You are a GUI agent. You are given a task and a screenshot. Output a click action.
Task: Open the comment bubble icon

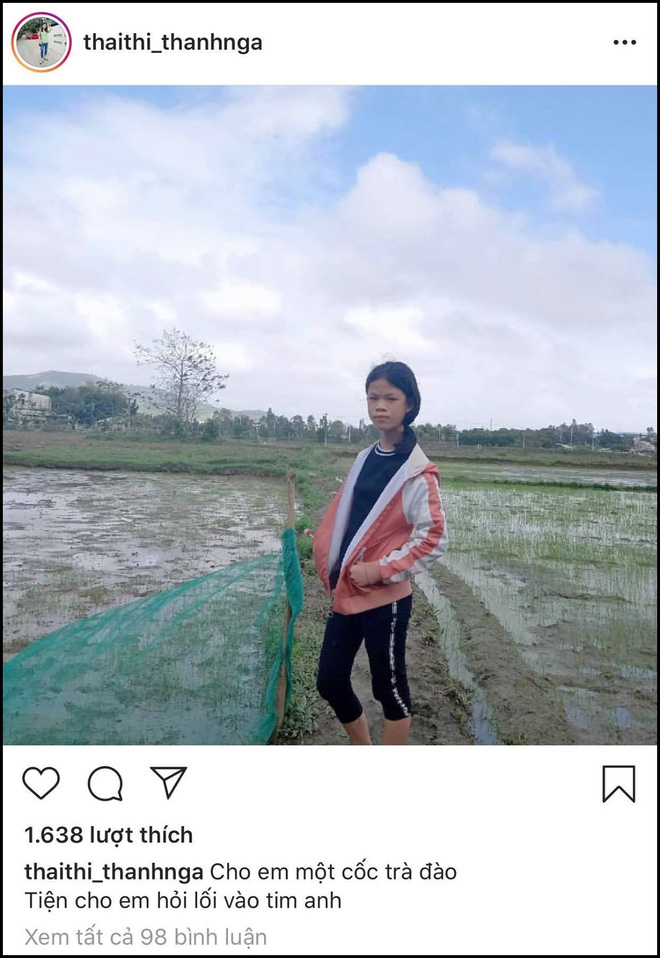(105, 783)
